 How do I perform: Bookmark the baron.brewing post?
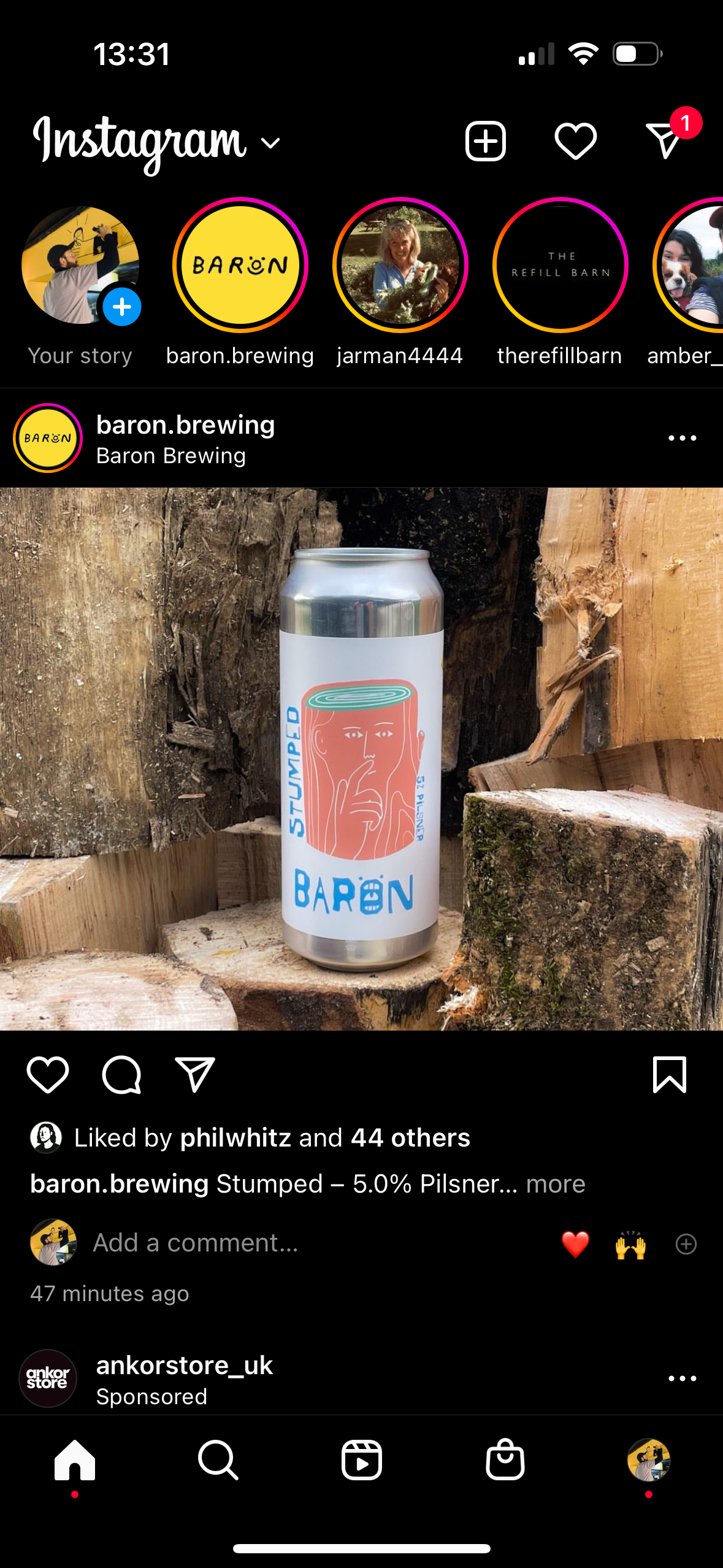click(669, 1075)
